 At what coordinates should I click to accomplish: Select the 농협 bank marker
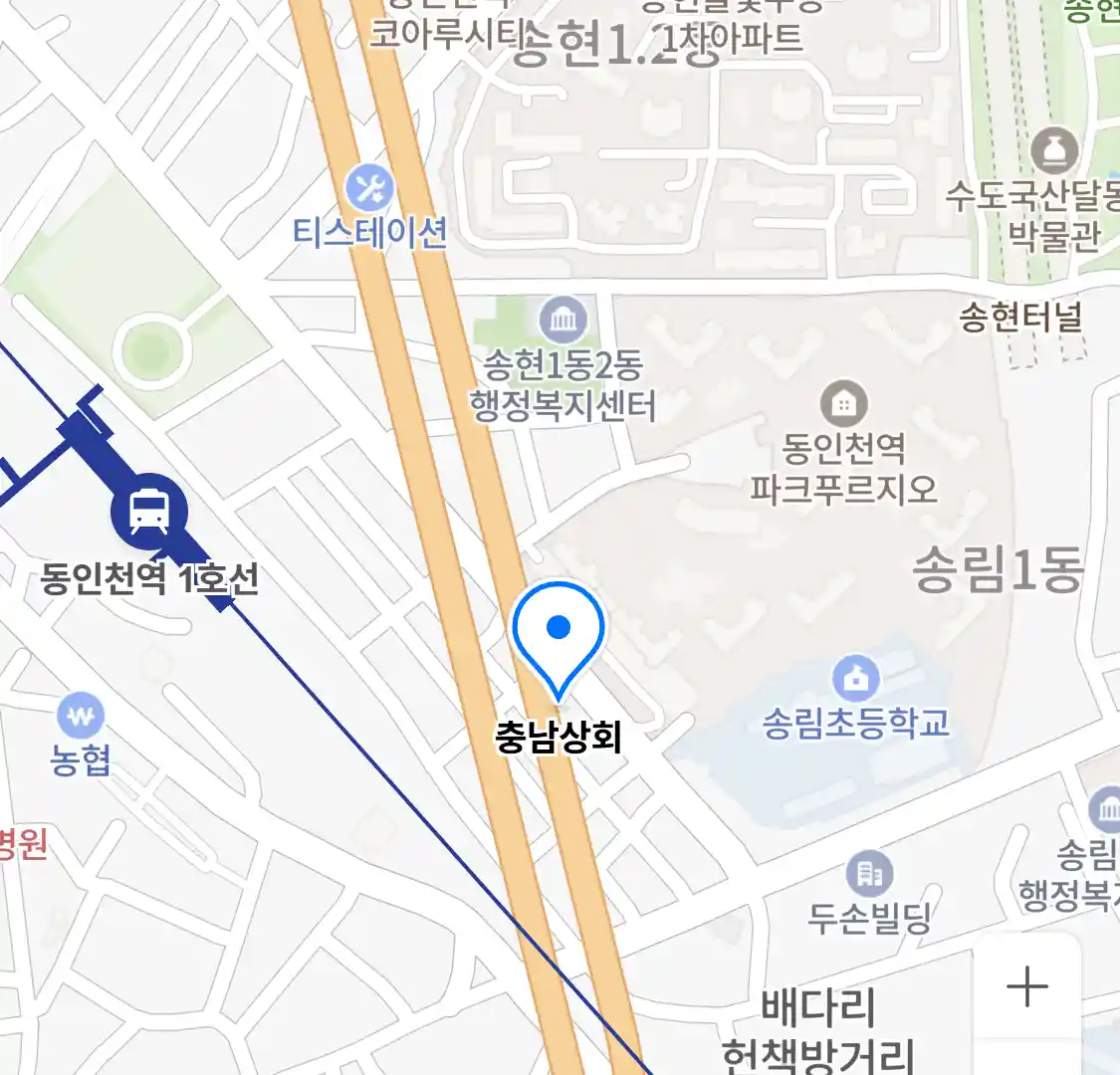point(81,716)
